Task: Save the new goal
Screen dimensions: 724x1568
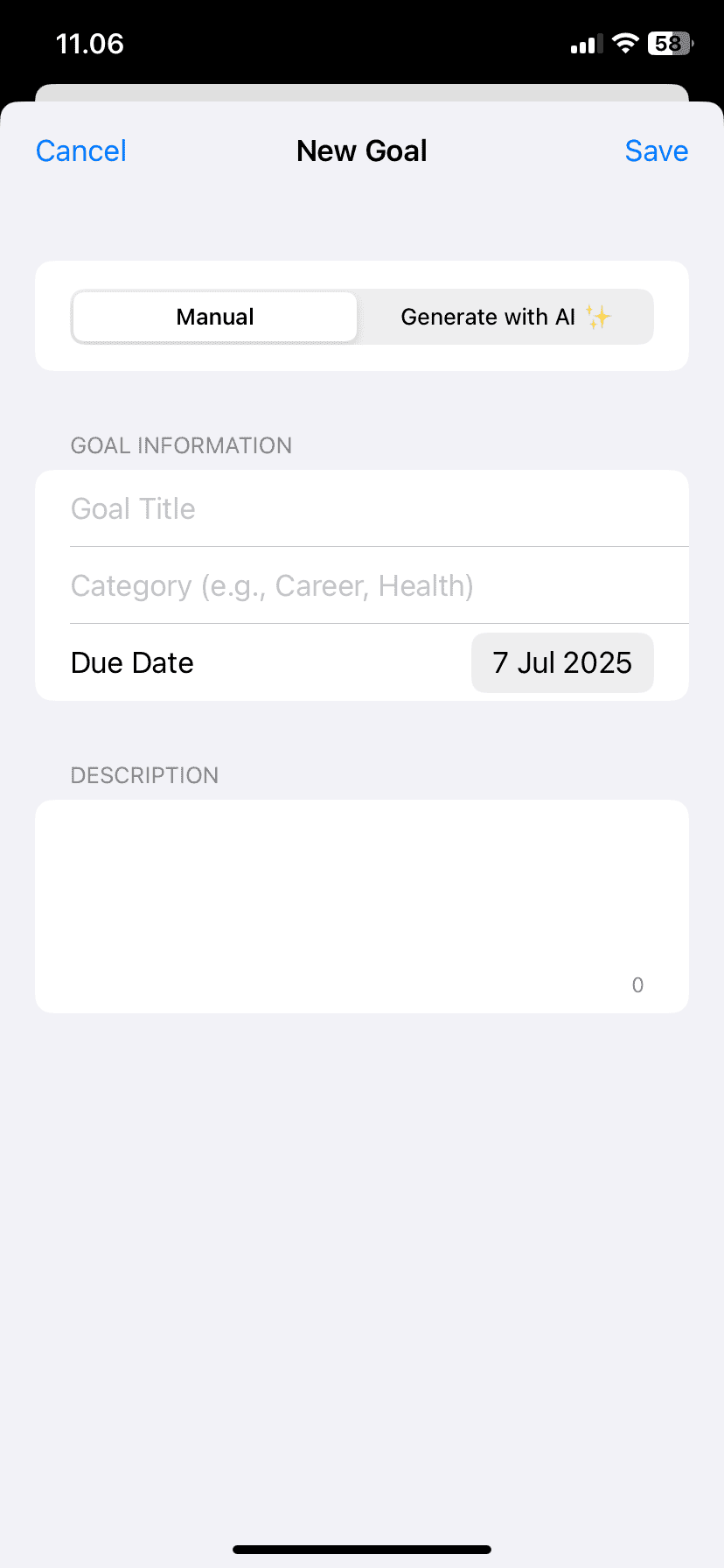Action: [x=657, y=150]
